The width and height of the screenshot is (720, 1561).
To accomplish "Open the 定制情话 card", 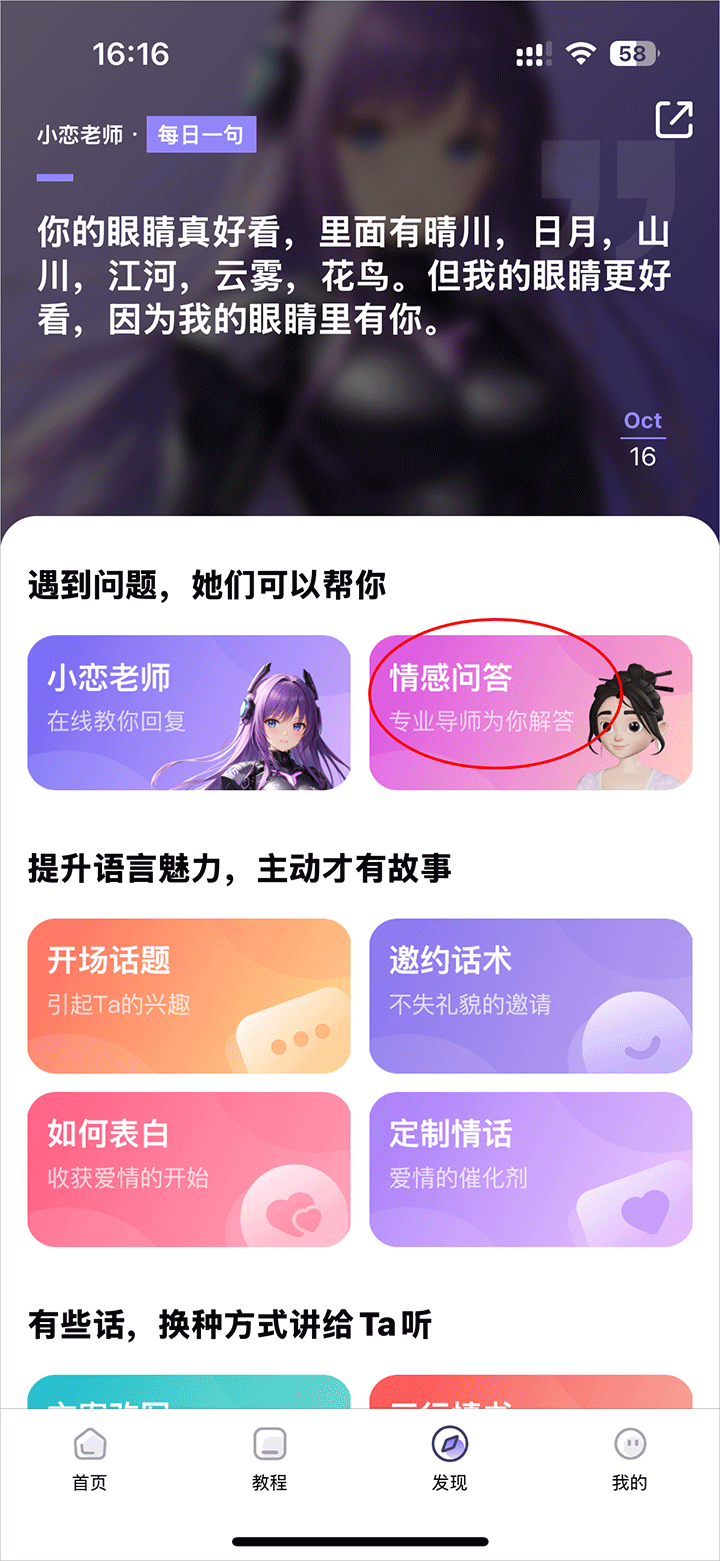I will tap(530, 1169).
